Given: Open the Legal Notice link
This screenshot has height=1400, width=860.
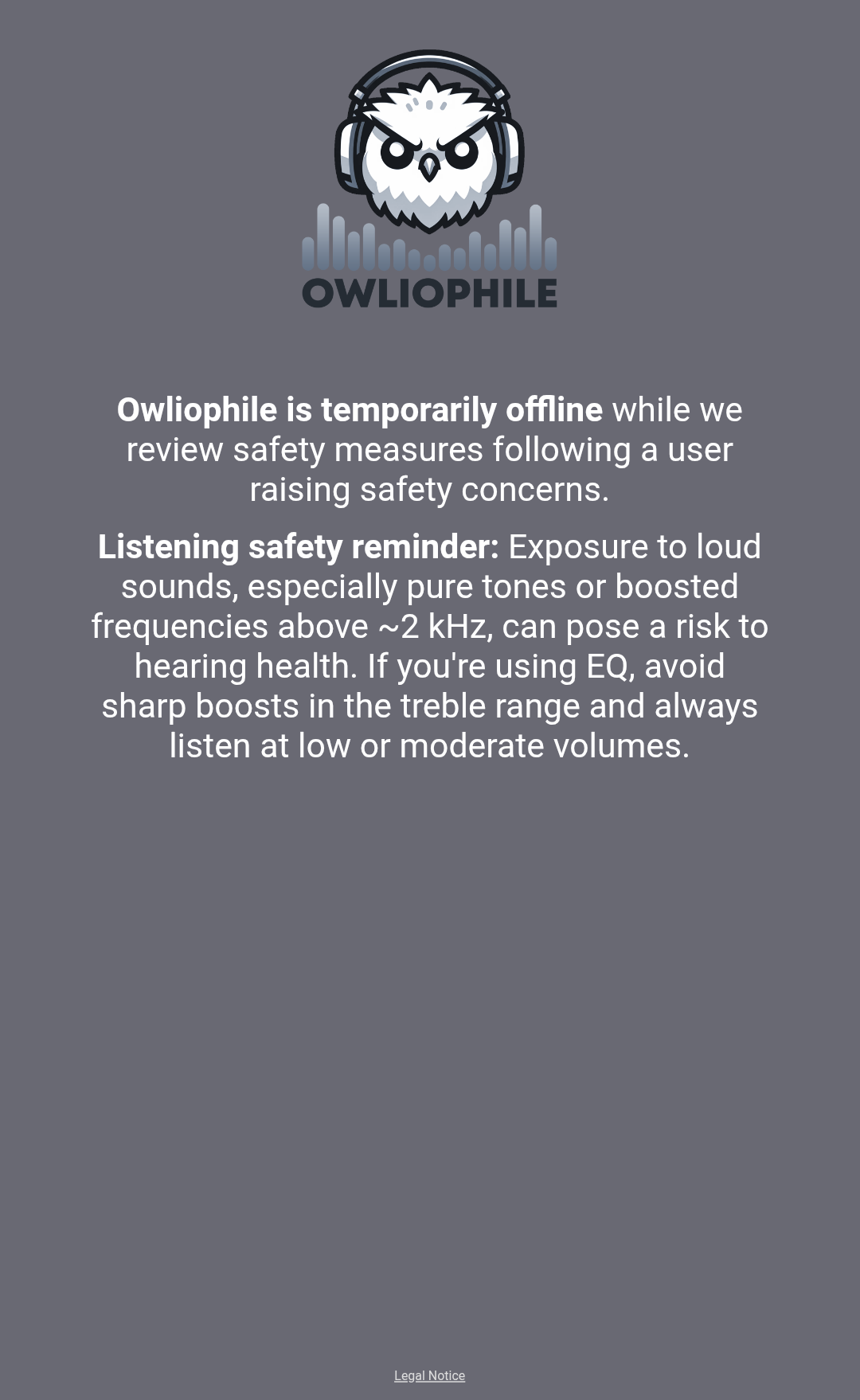Looking at the screenshot, I should 429,1375.
